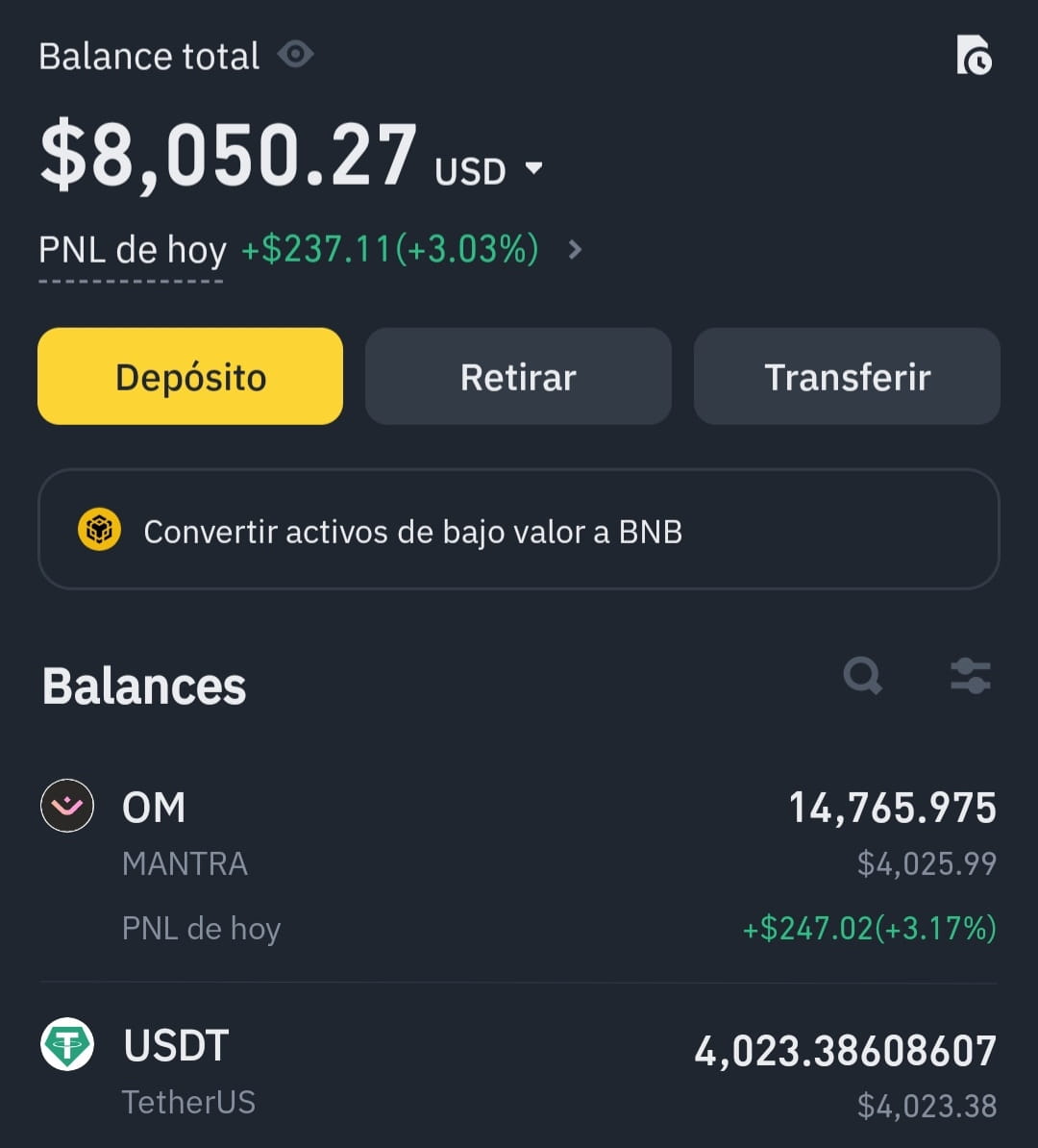Open the balances filter icon
Image resolution: width=1038 pixels, height=1148 pixels.
pyautogui.click(x=971, y=676)
